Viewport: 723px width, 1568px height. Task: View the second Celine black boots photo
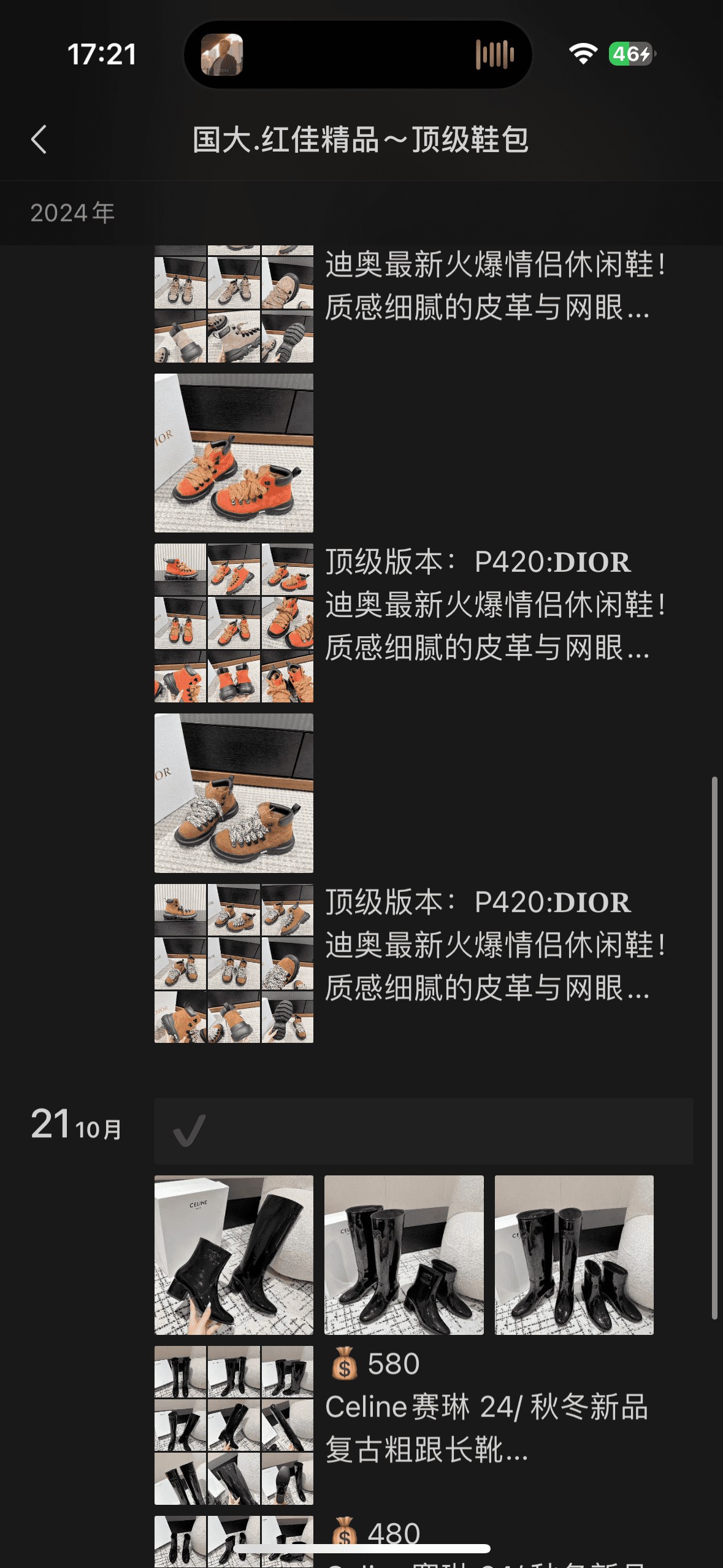tap(404, 1255)
